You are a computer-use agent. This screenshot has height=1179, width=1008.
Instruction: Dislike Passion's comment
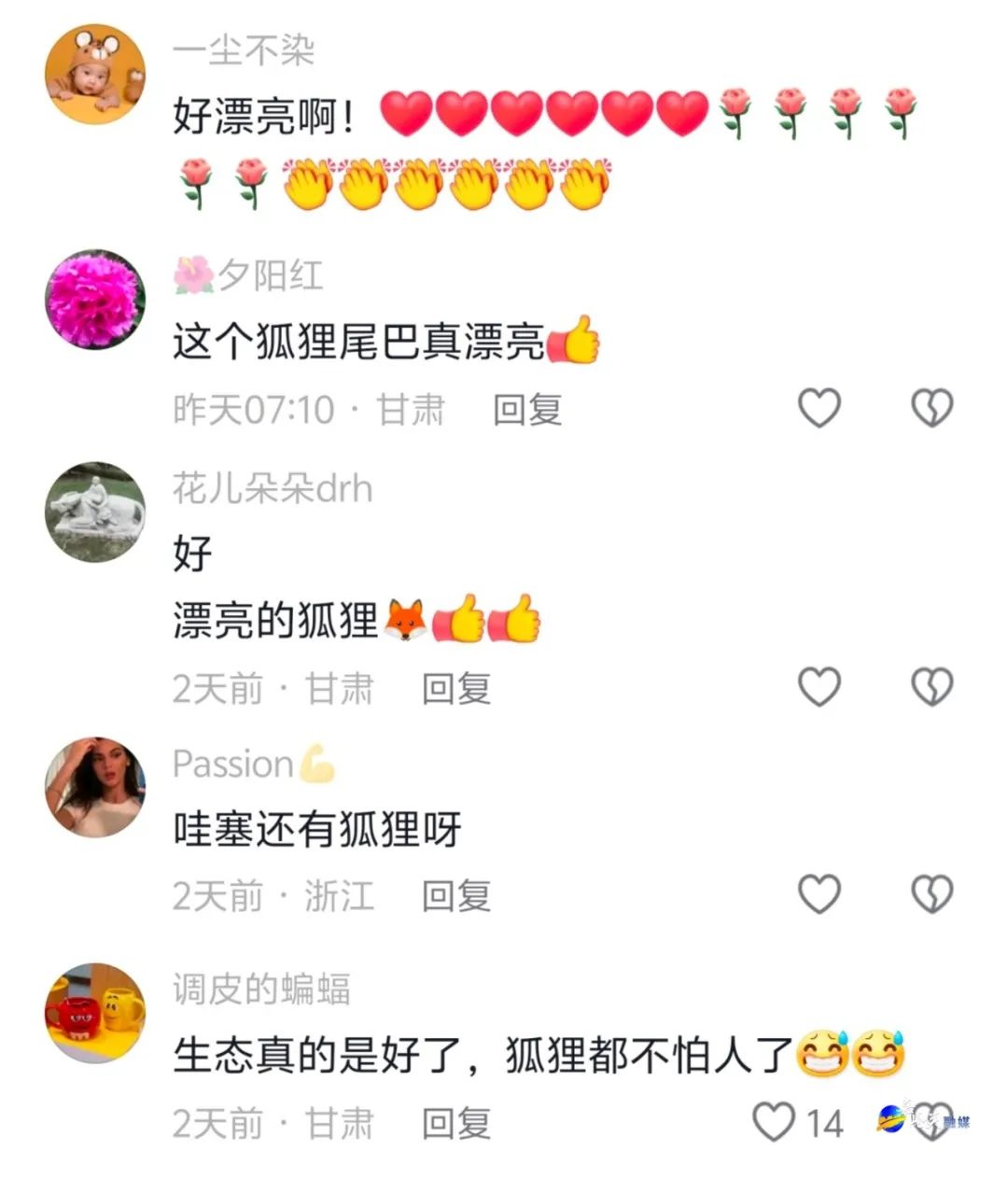(x=931, y=894)
